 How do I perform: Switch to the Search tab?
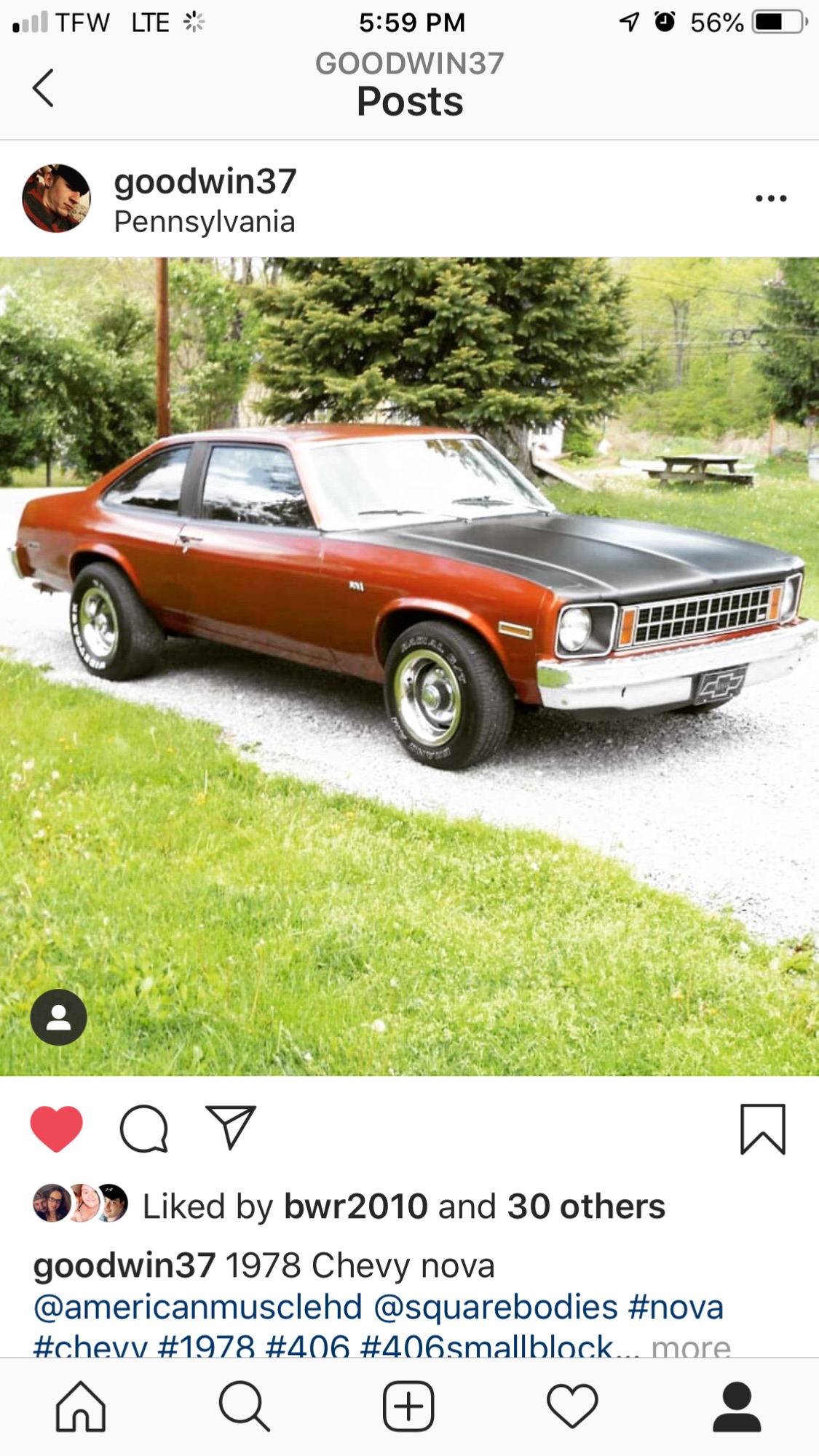click(245, 1407)
